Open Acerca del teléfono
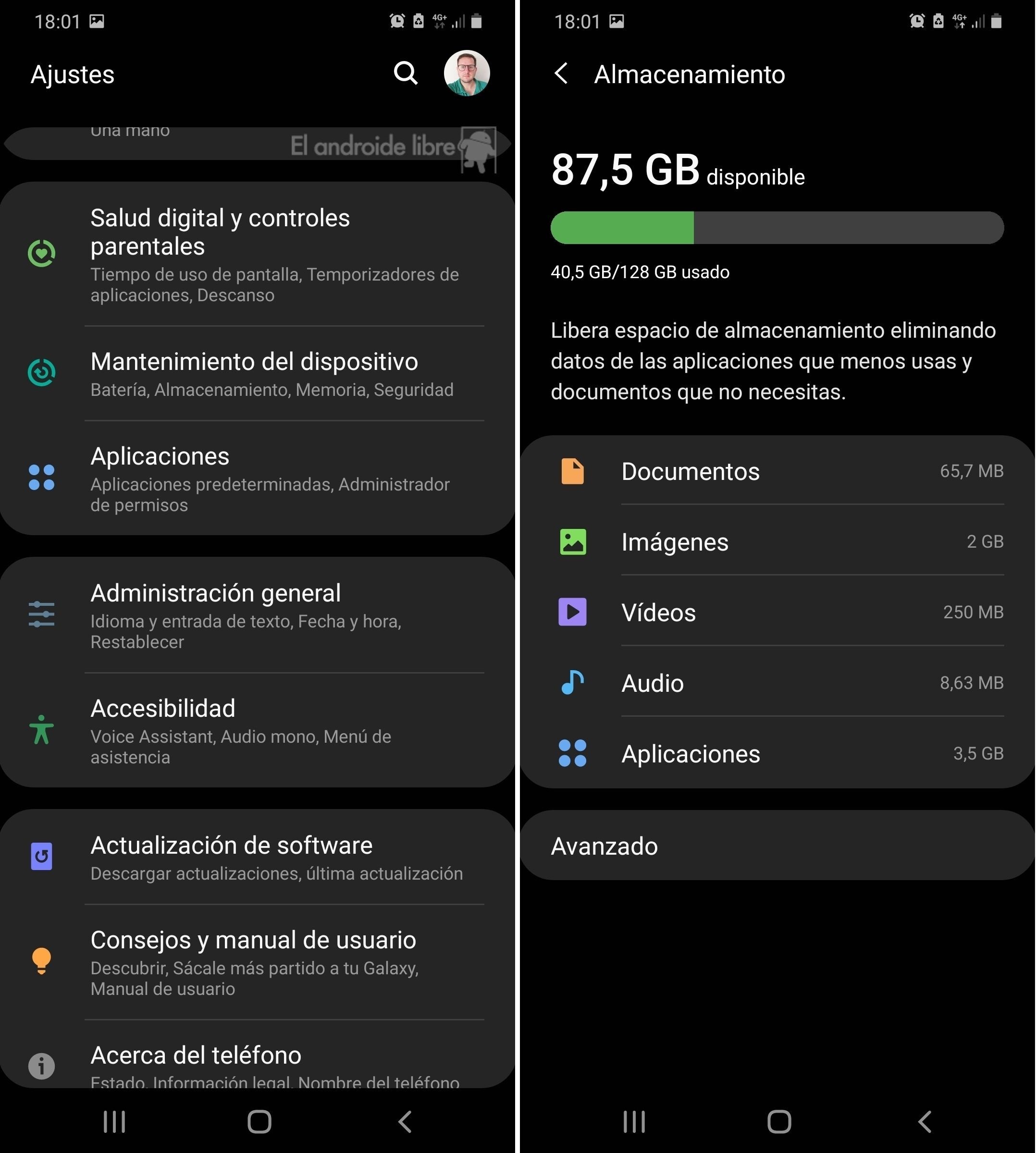The image size is (1036, 1153). 256,1063
